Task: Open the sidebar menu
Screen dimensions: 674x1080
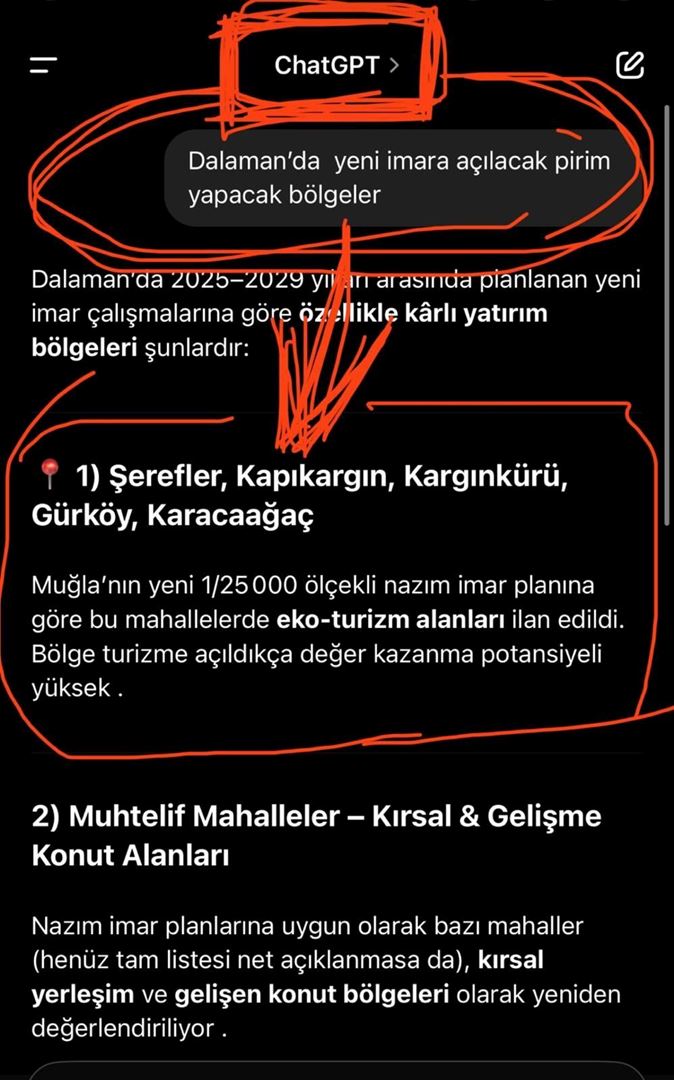Action: click(43, 66)
